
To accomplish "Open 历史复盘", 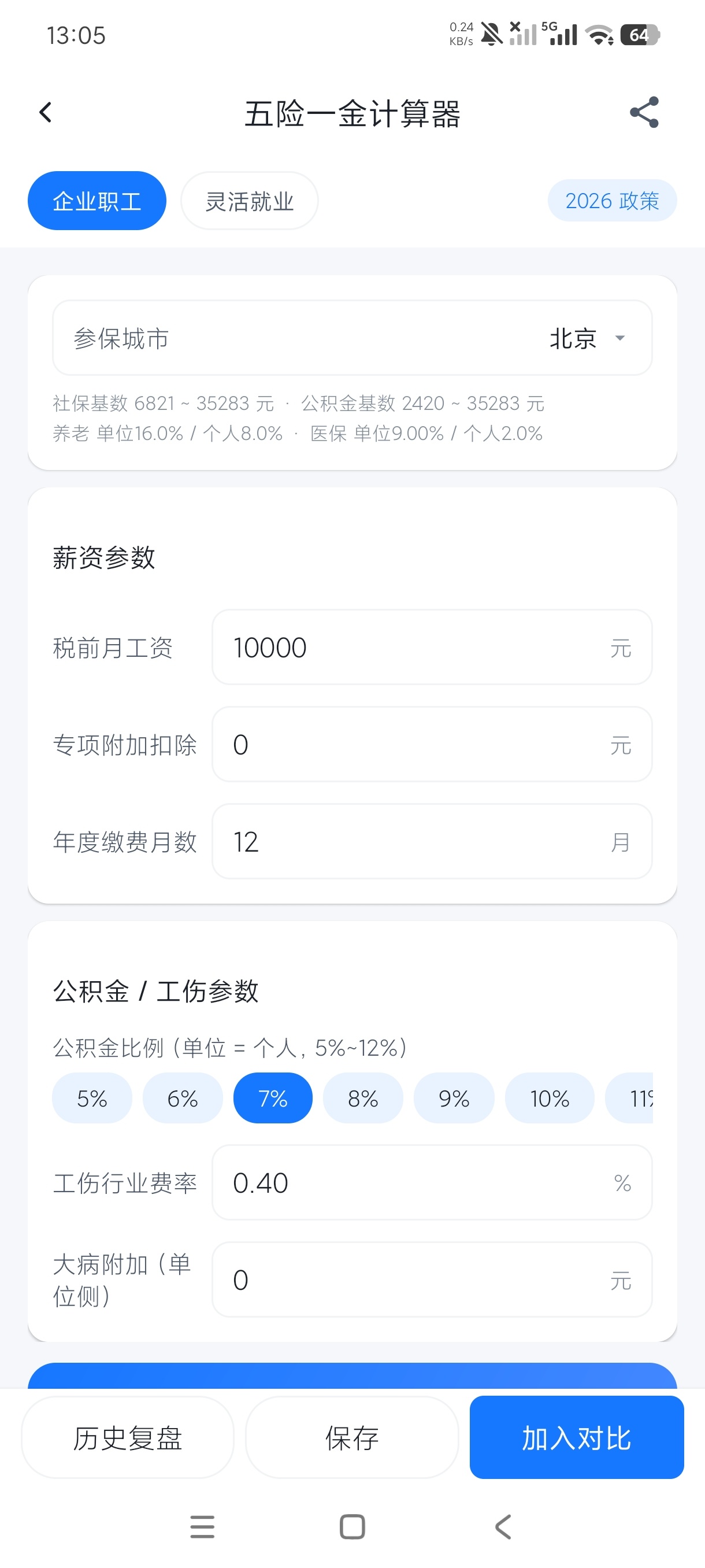I will point(128,1438).
